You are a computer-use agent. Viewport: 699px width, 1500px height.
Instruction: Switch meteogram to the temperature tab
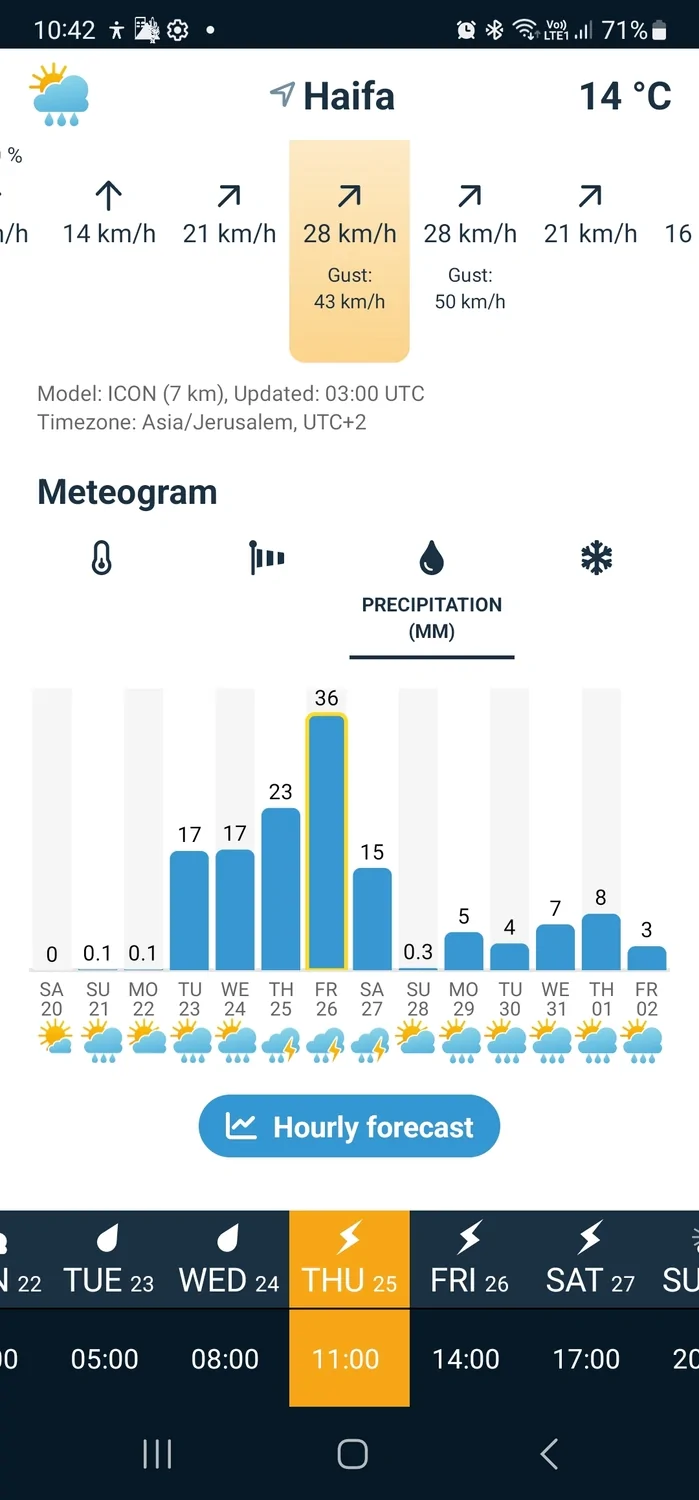101,558
